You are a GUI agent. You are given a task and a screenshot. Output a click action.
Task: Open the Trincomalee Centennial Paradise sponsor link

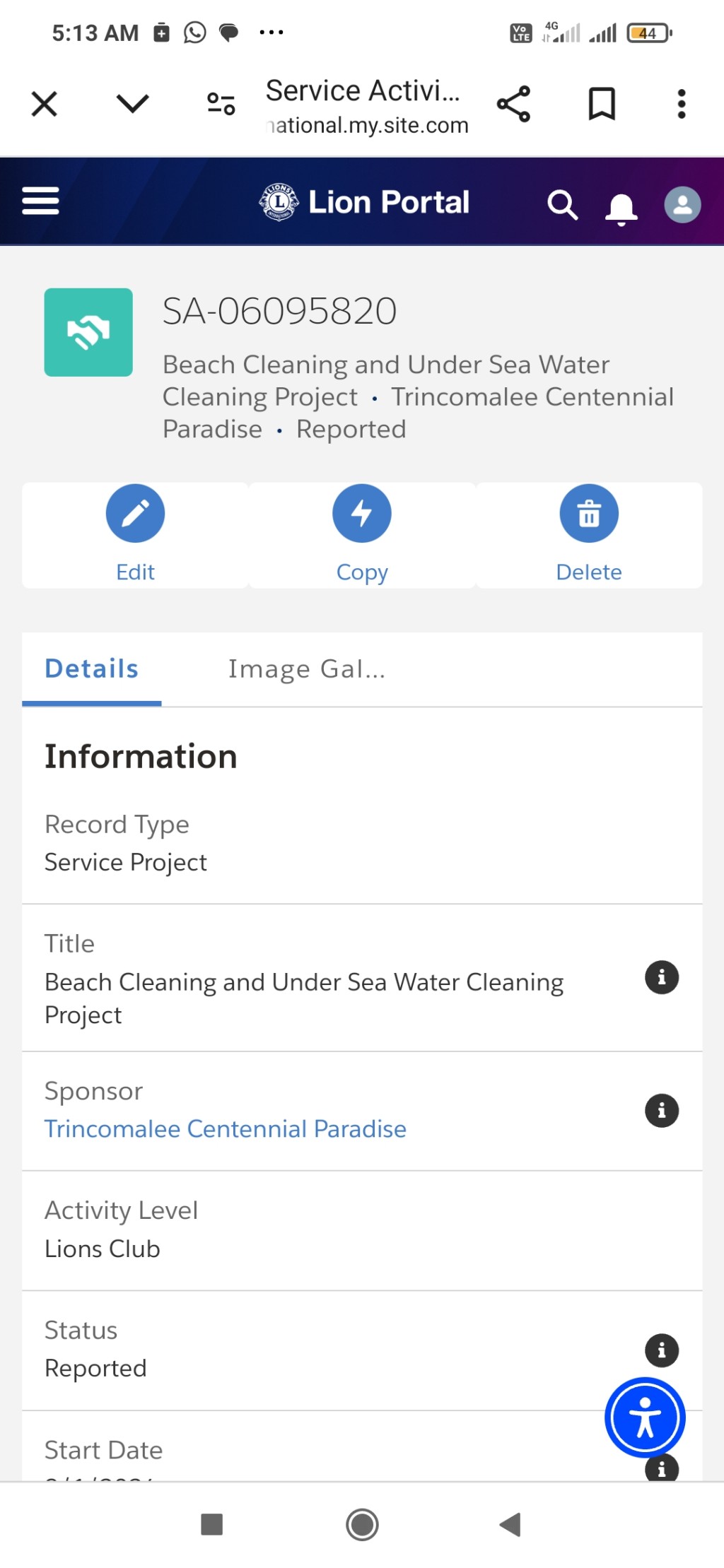tap(225, 1128)
